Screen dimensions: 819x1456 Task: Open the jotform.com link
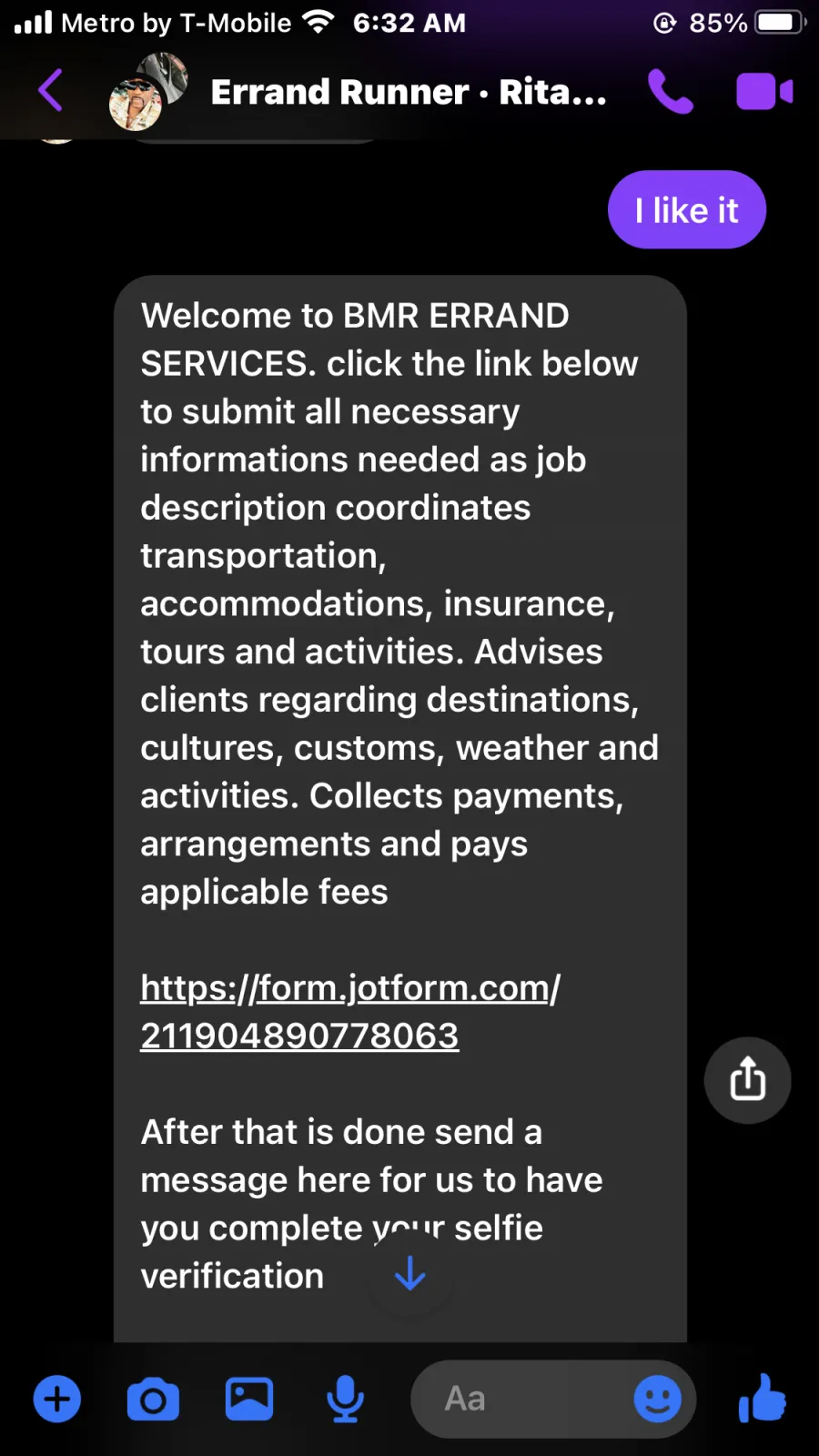(x=350, y=1011)
